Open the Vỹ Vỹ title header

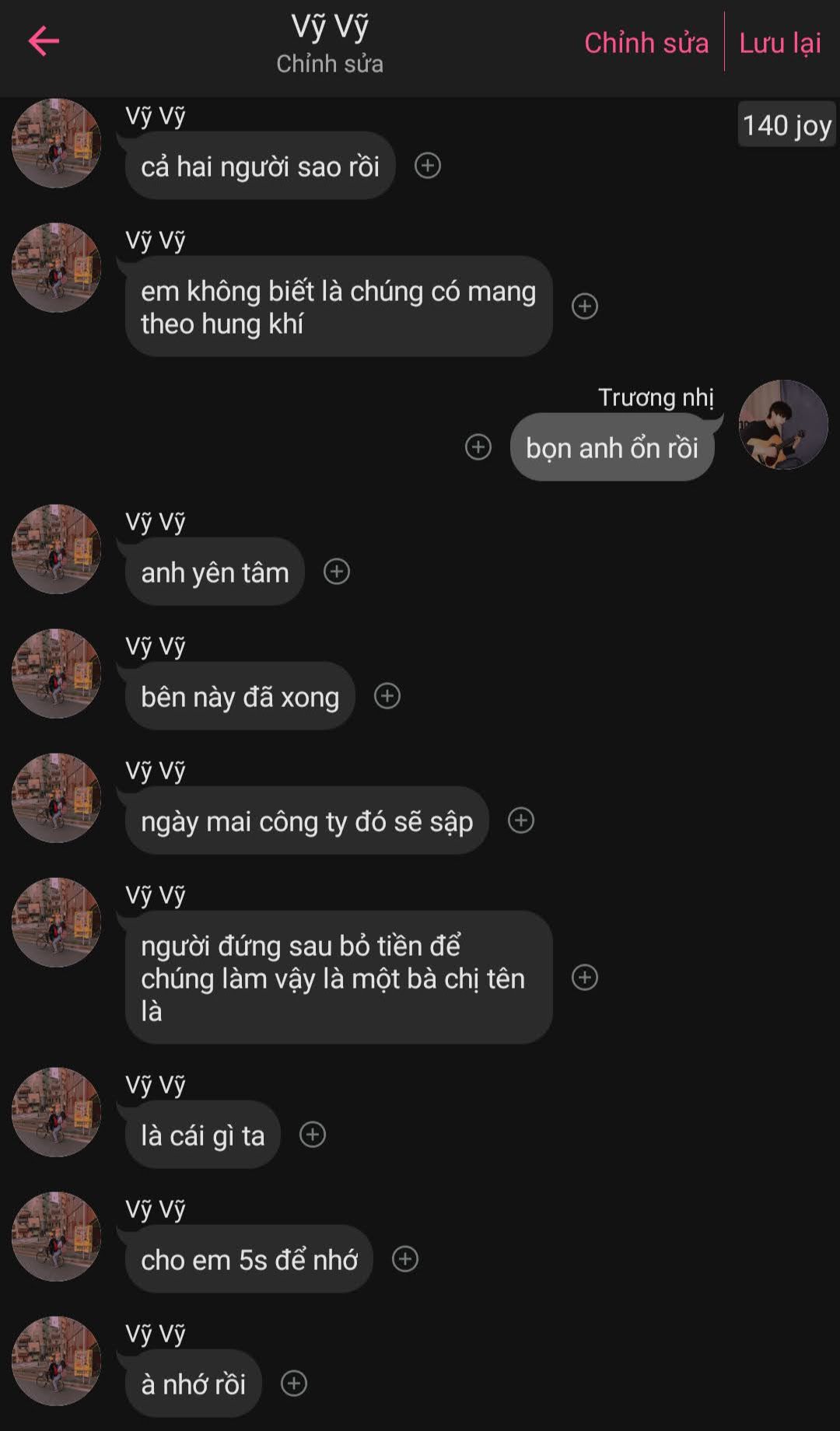pos(330,28)
